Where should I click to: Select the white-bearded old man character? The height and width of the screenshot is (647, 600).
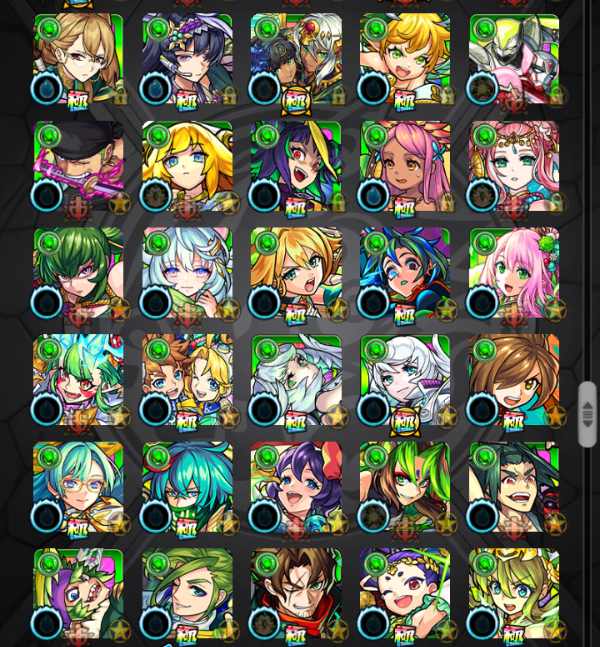pyautogui.click(x=296, y=380)
